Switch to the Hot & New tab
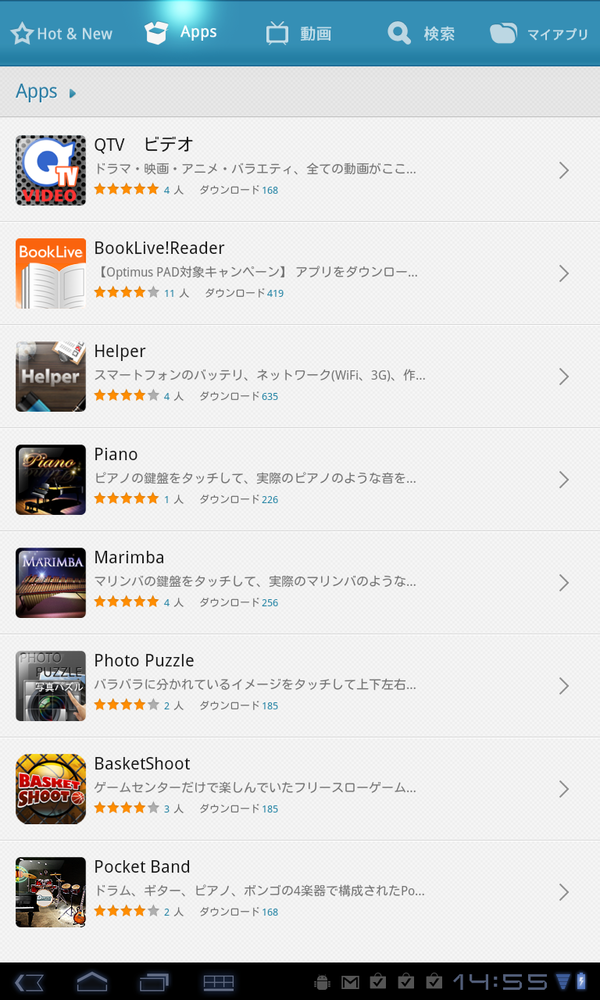The width and height of the screenshot is (600, 1000). [62, 33]
